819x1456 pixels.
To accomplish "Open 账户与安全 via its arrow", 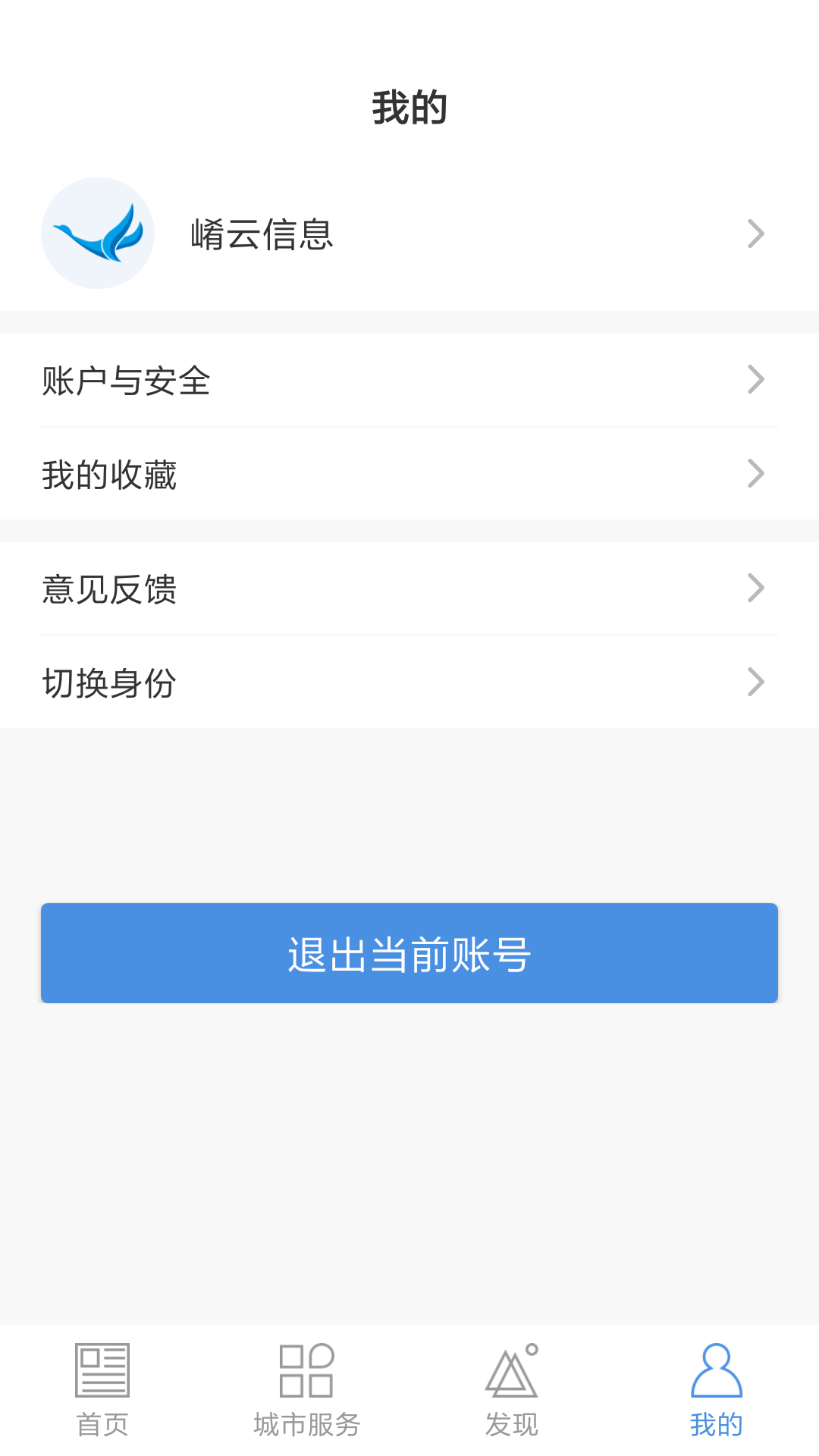I will point(755,379).
